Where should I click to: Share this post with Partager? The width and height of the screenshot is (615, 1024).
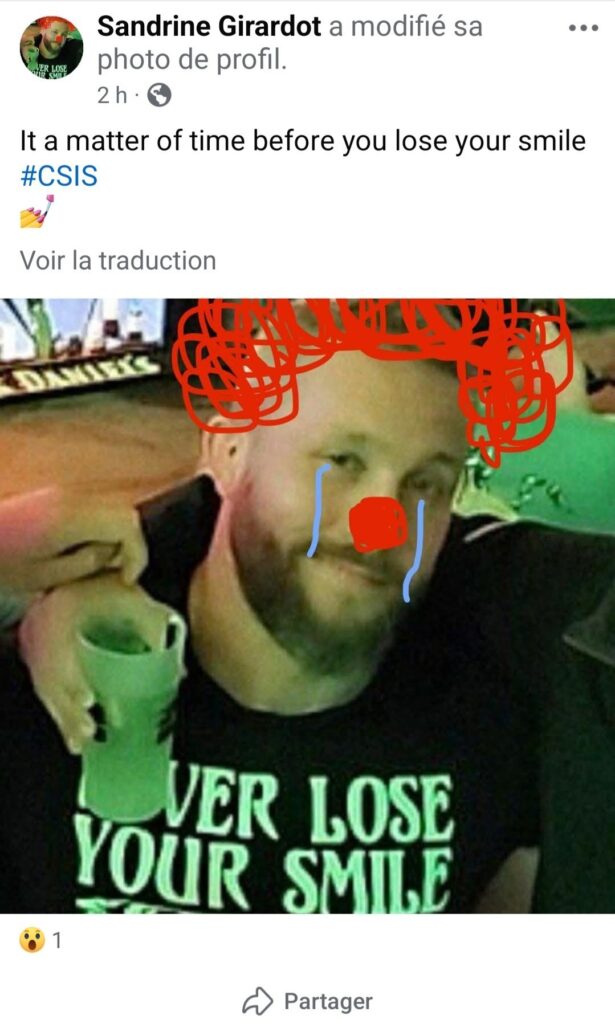click(308, 1000)
